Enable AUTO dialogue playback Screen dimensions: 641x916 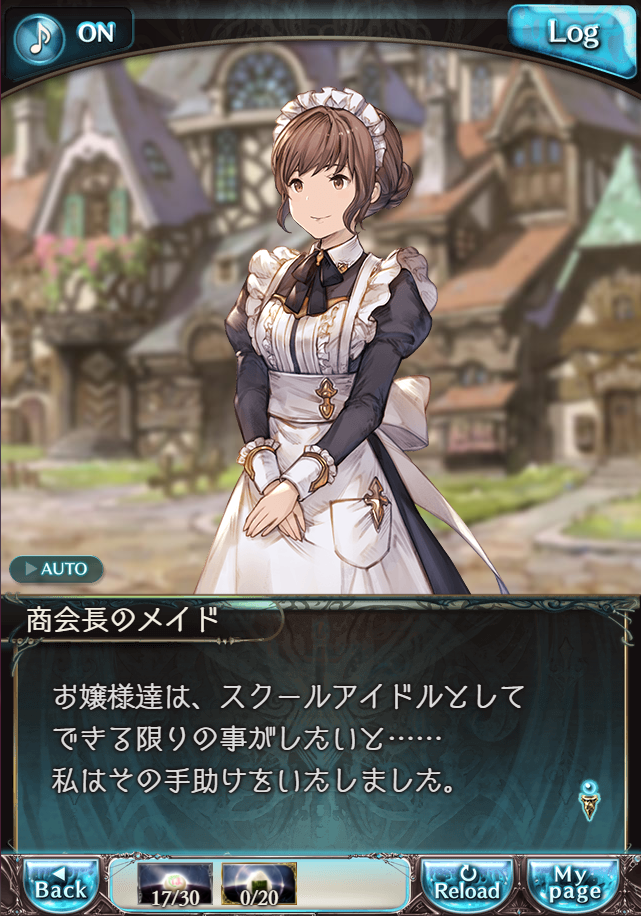pyautogui.click(x=56, y=569)
